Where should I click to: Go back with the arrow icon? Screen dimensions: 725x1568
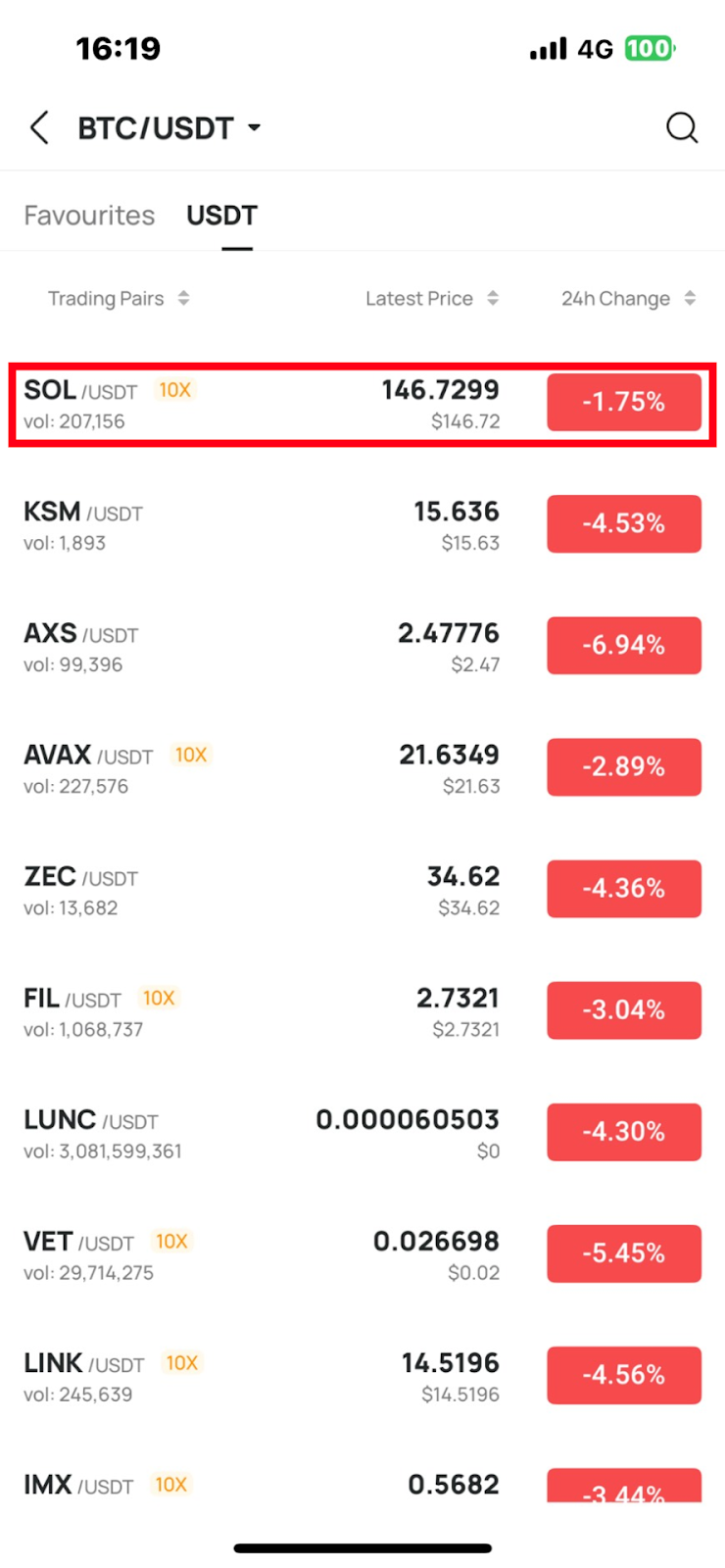[39, 127]
